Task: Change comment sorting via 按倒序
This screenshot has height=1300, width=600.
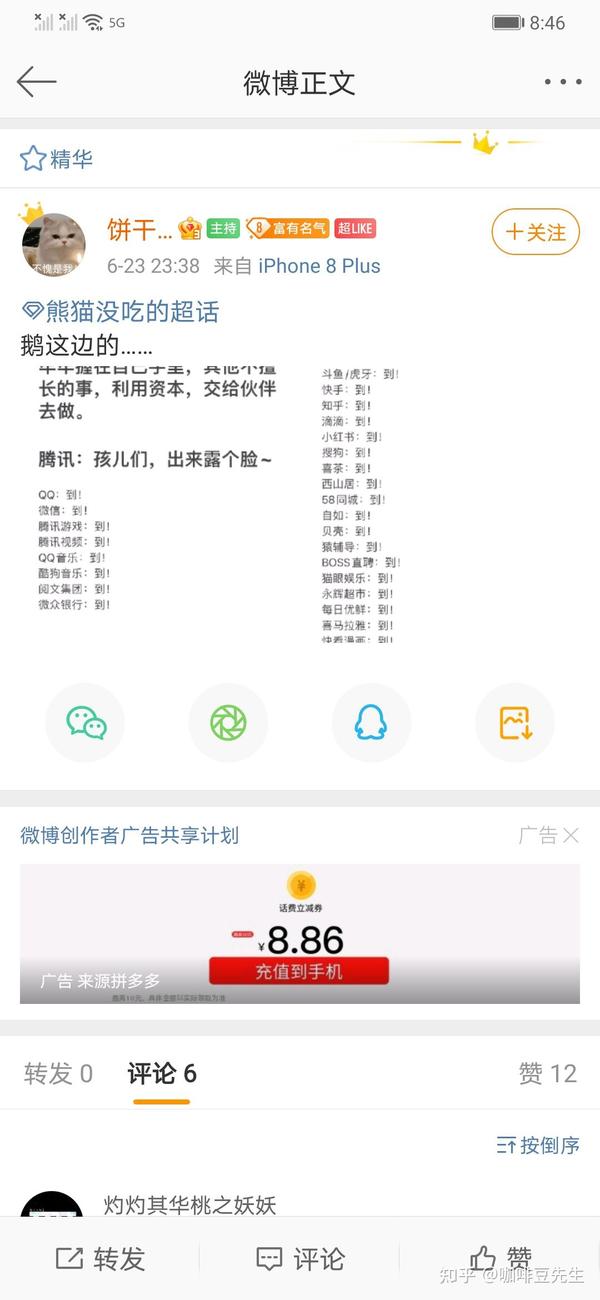Action: coord(538,1145)
